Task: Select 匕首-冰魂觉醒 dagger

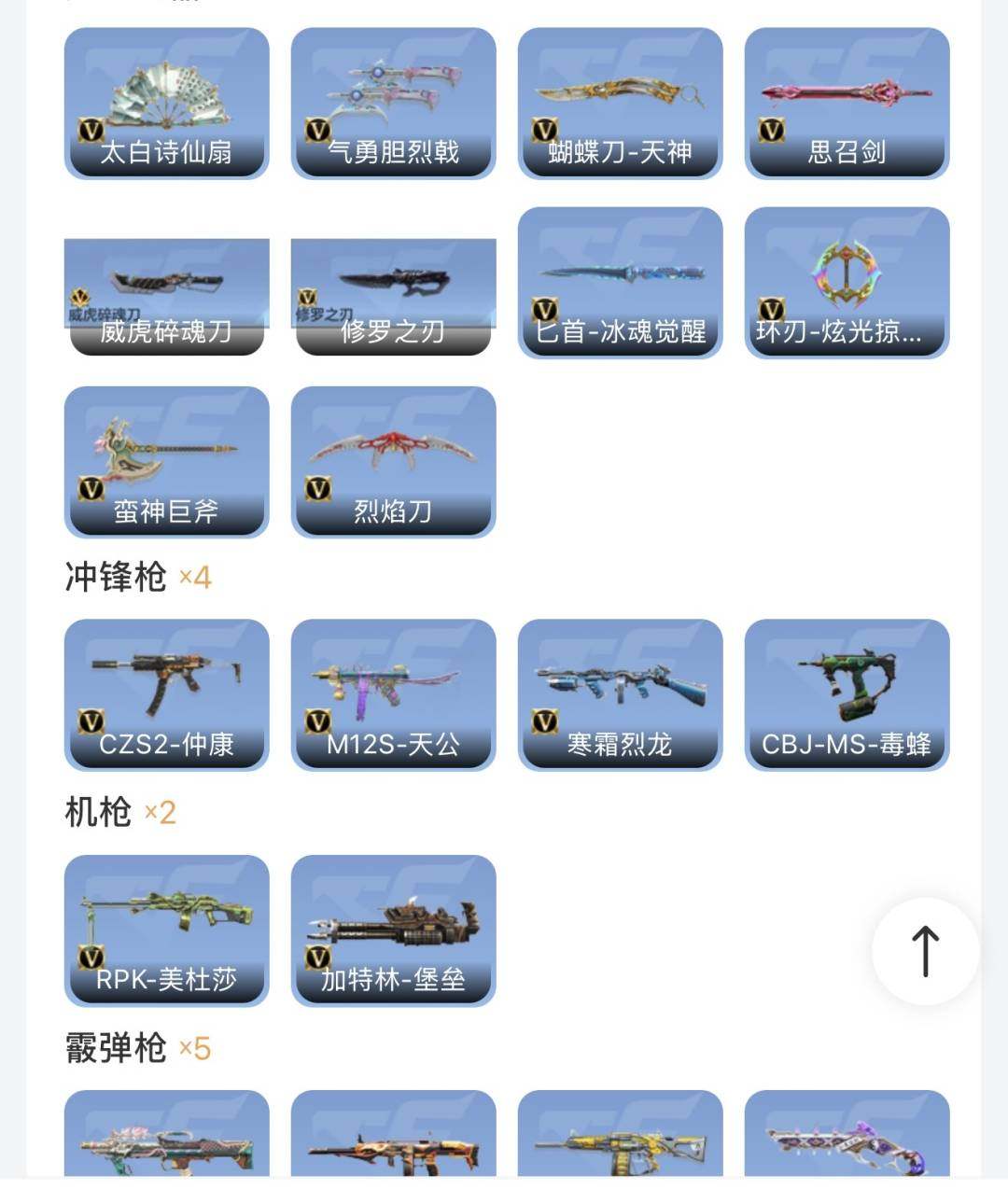Action: click(620, 280)
